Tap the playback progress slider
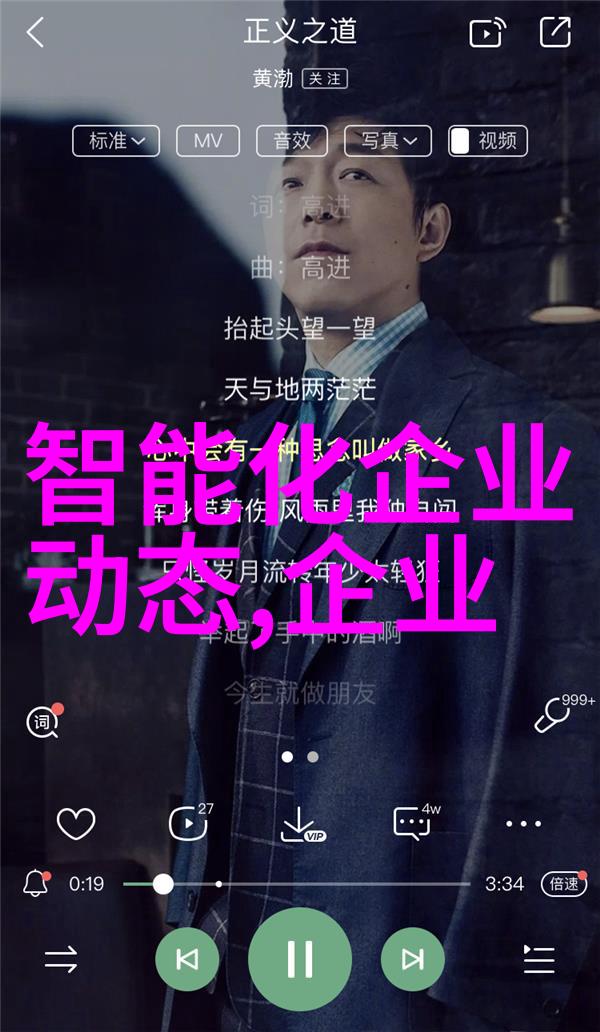This screenshot has width=600, height=1032. tap(296, 884)
